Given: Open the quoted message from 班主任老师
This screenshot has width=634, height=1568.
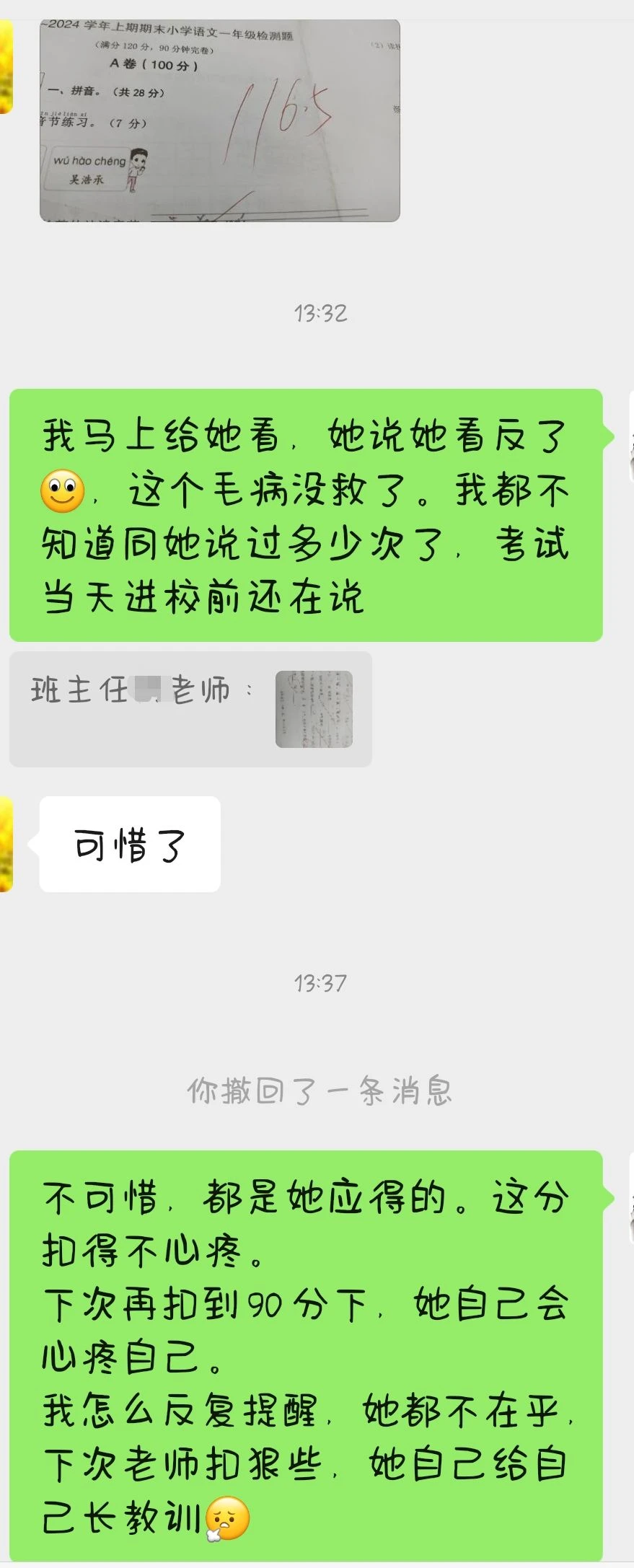Looking at the screenshot, I should pyautogui.click(x=190, y=709).
